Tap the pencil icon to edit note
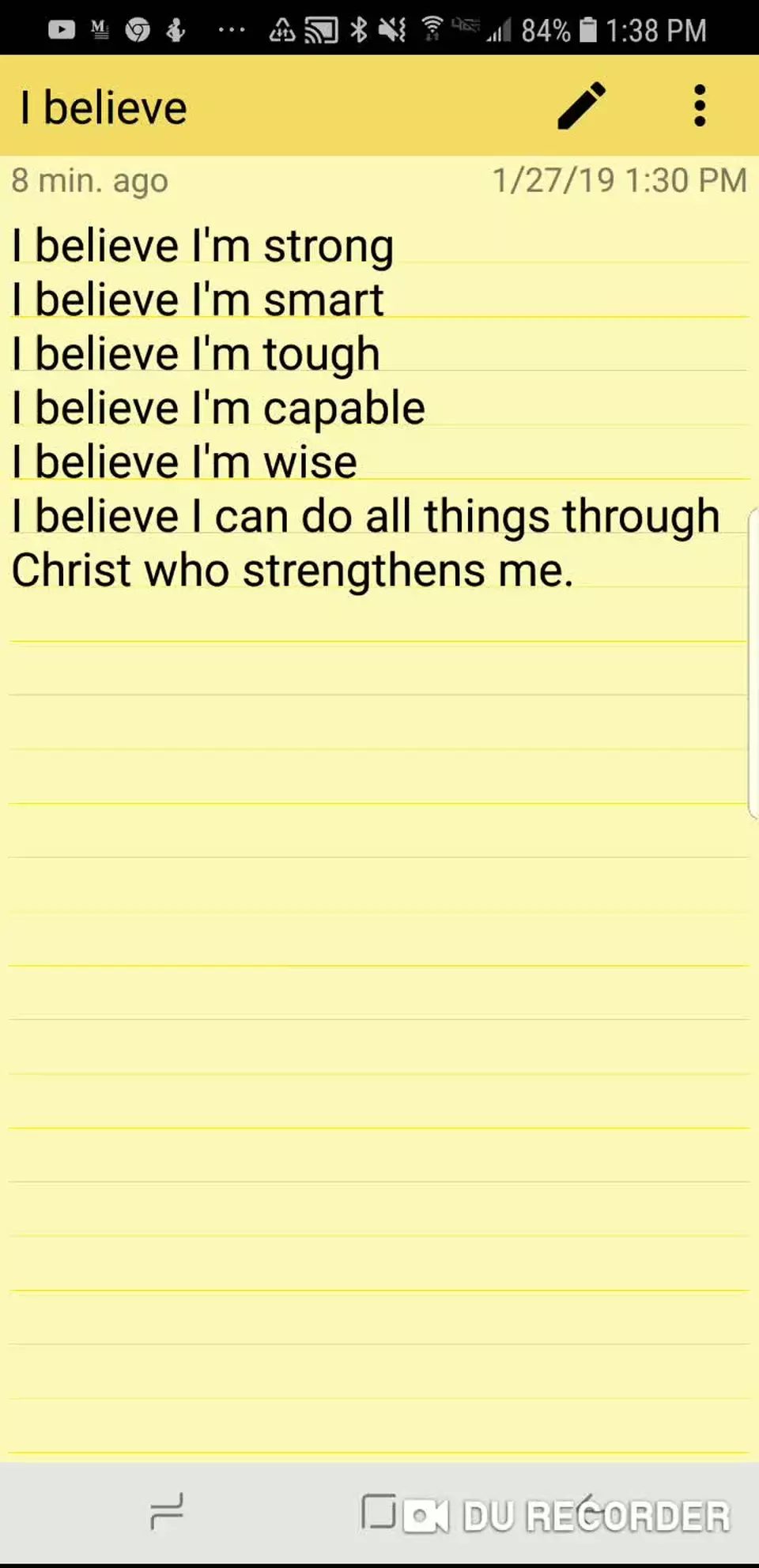759x1568 pixels. pyautogui.click(x=581, y=106)
